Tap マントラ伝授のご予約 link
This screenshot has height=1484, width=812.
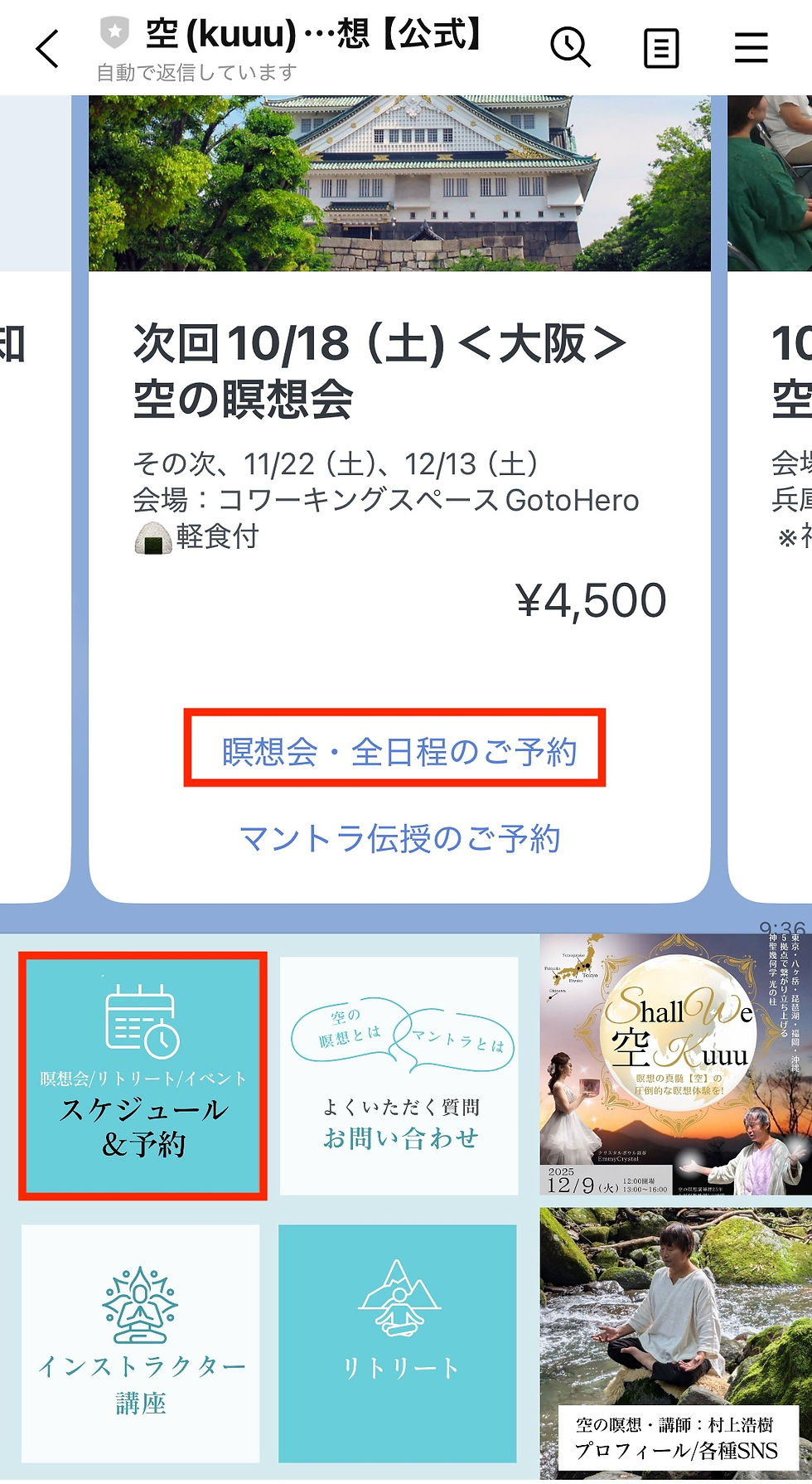pyautogui.click(x=399, y=839)
